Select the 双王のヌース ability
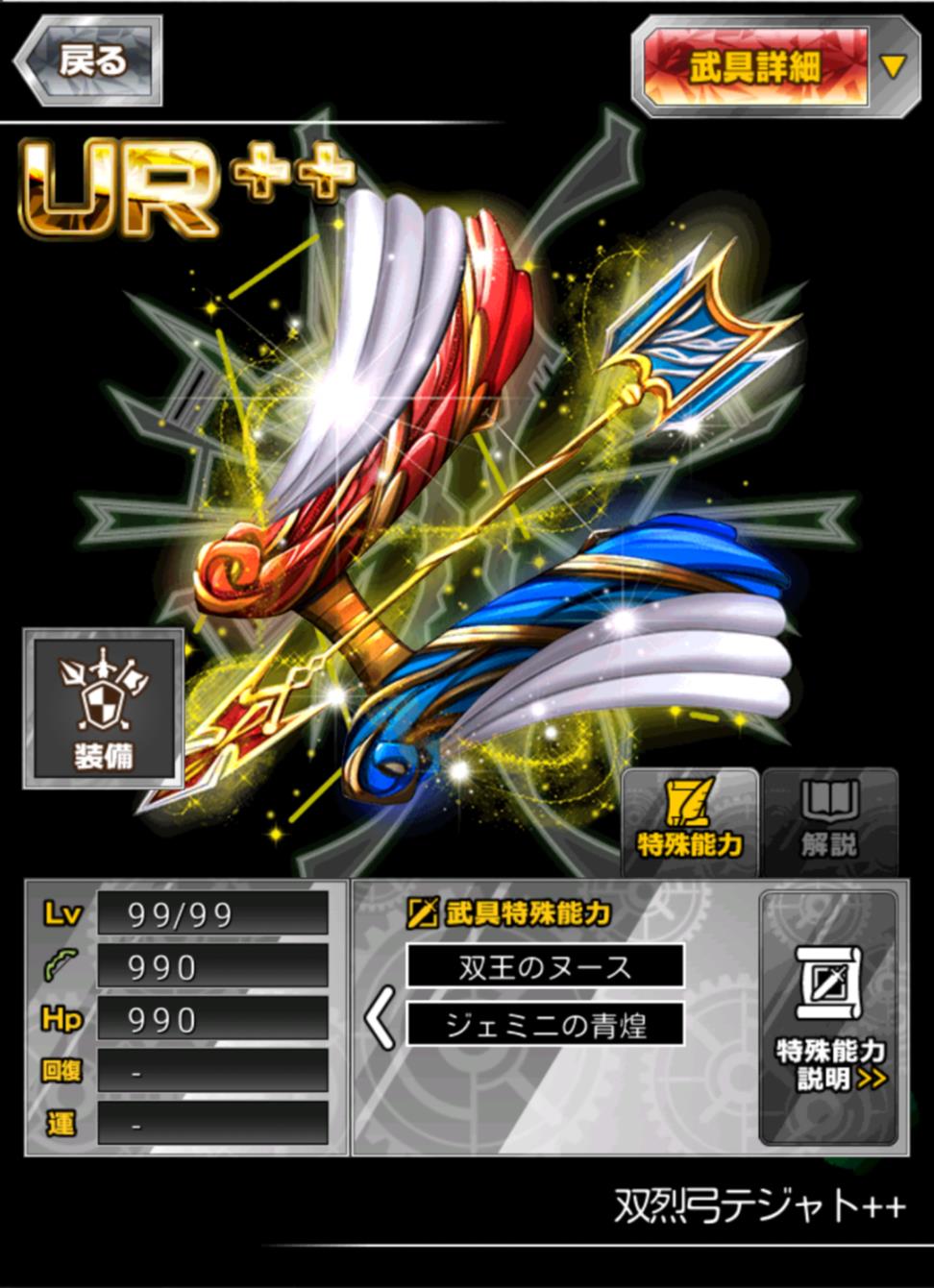This screenshot has width=934, height=1288. pos(545,966)
